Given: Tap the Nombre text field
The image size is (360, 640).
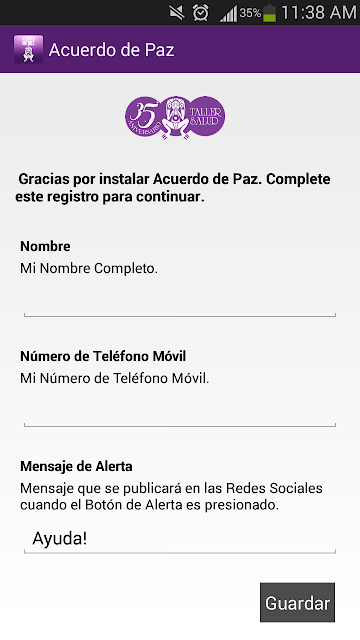Looking at the screenshot, I should click(180, 302).
